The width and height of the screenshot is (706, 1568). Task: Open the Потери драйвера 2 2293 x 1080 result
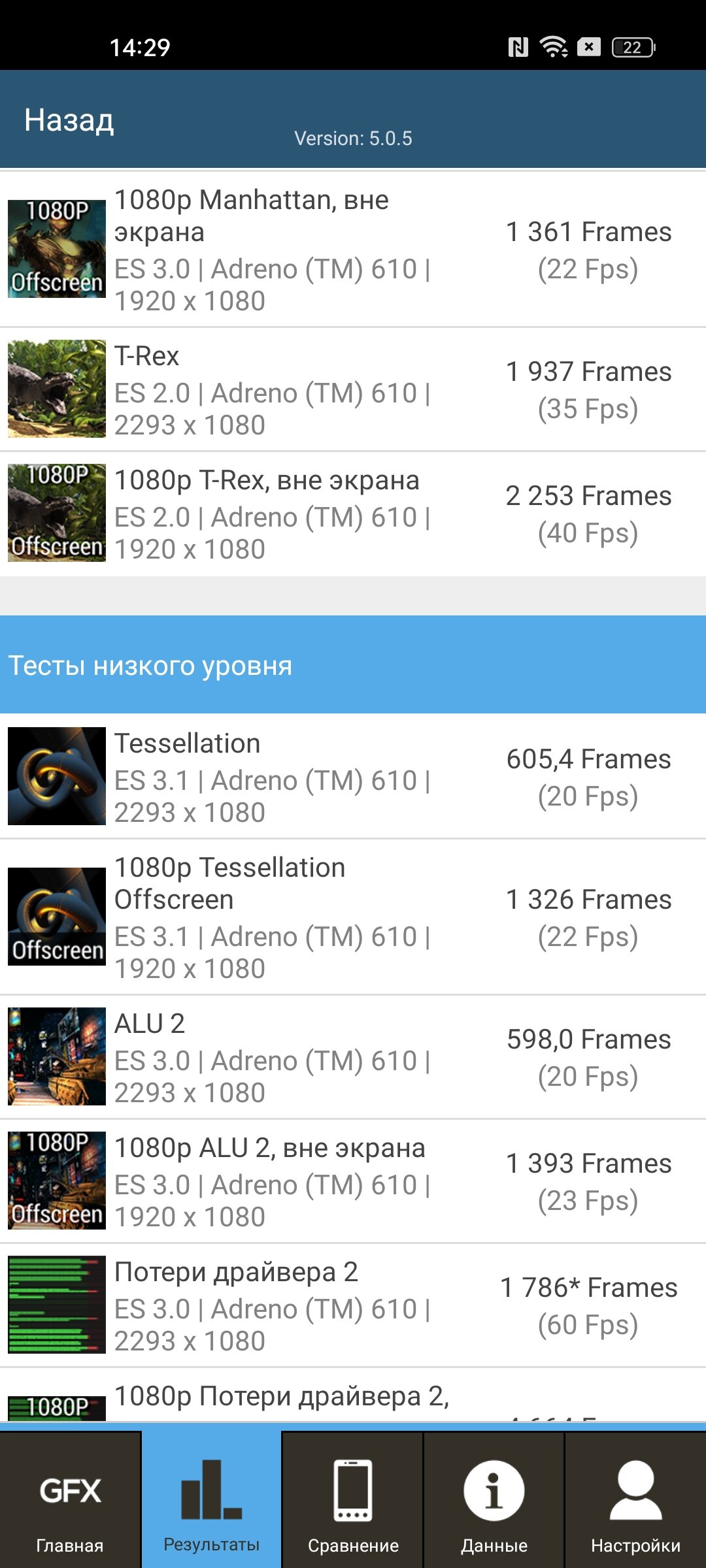[x=353, y=1305]
